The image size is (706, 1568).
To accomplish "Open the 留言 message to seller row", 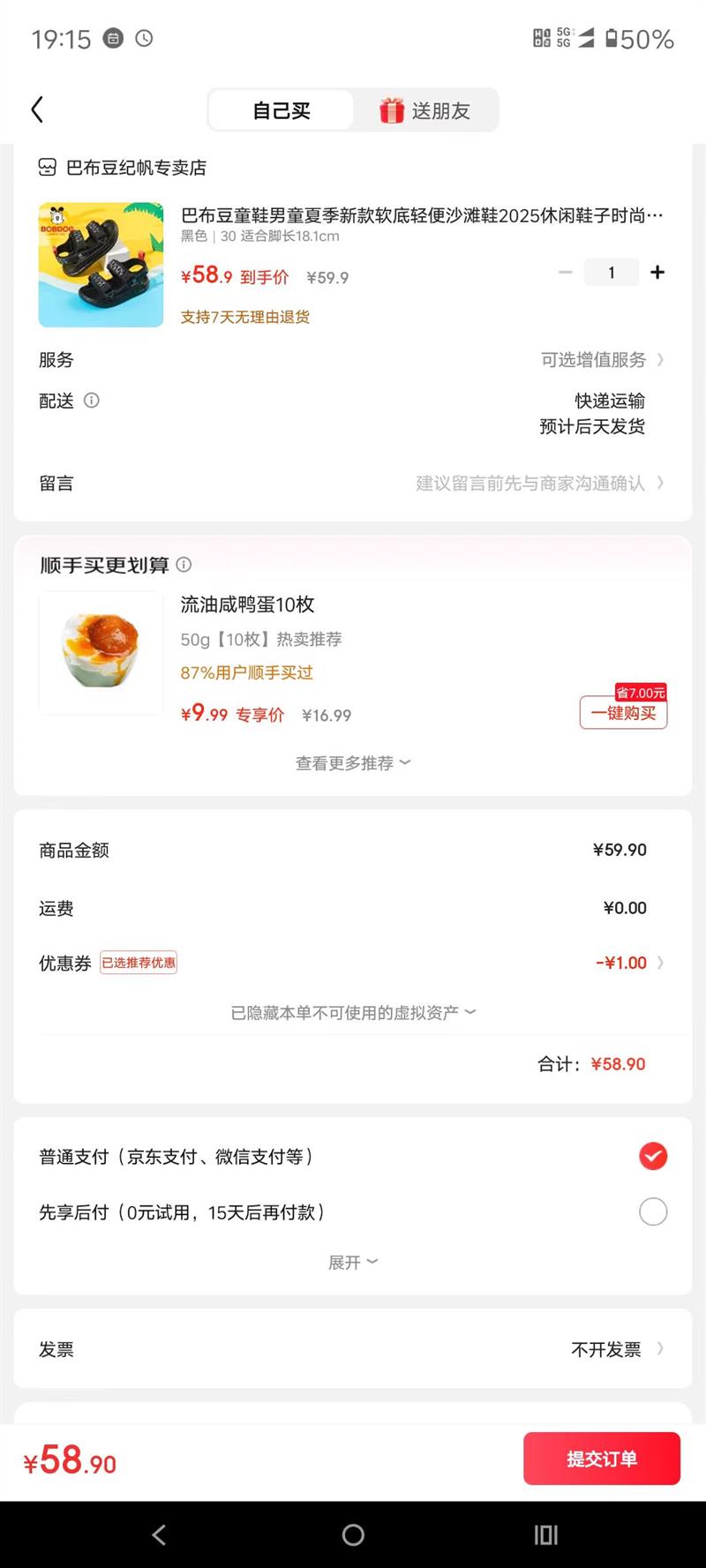I will (x=538, y=484).
